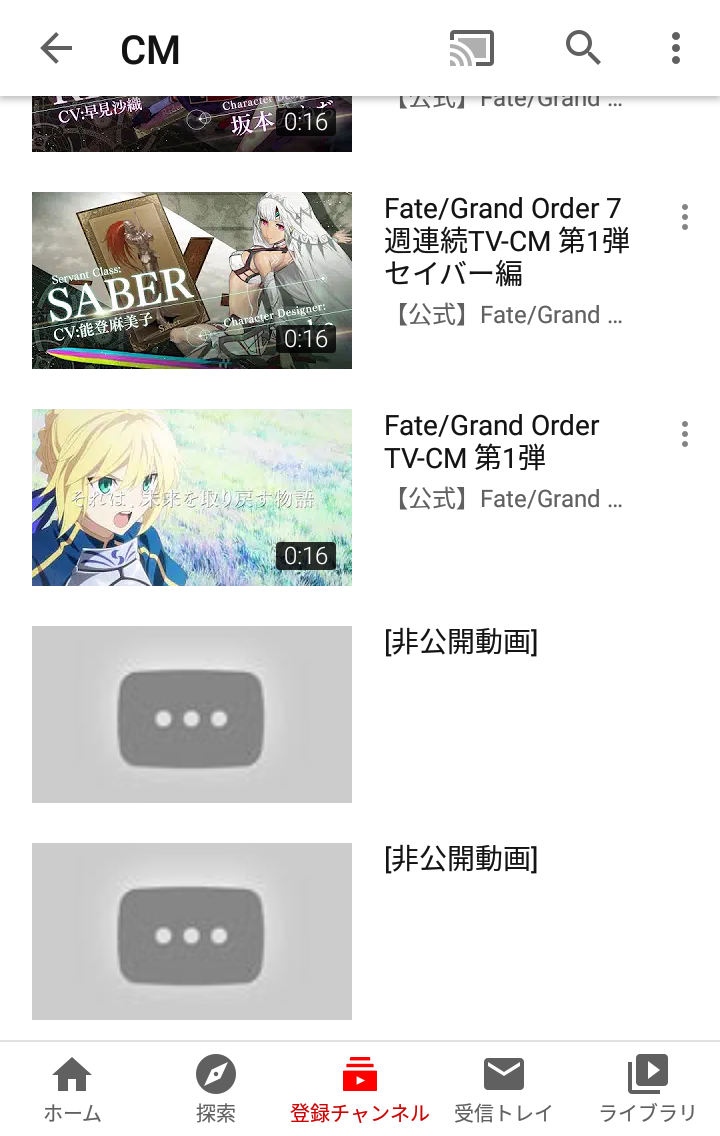Screen dimensions: 720x1136
Task: Open the Cast to device icon
Action: pos(472,48)
